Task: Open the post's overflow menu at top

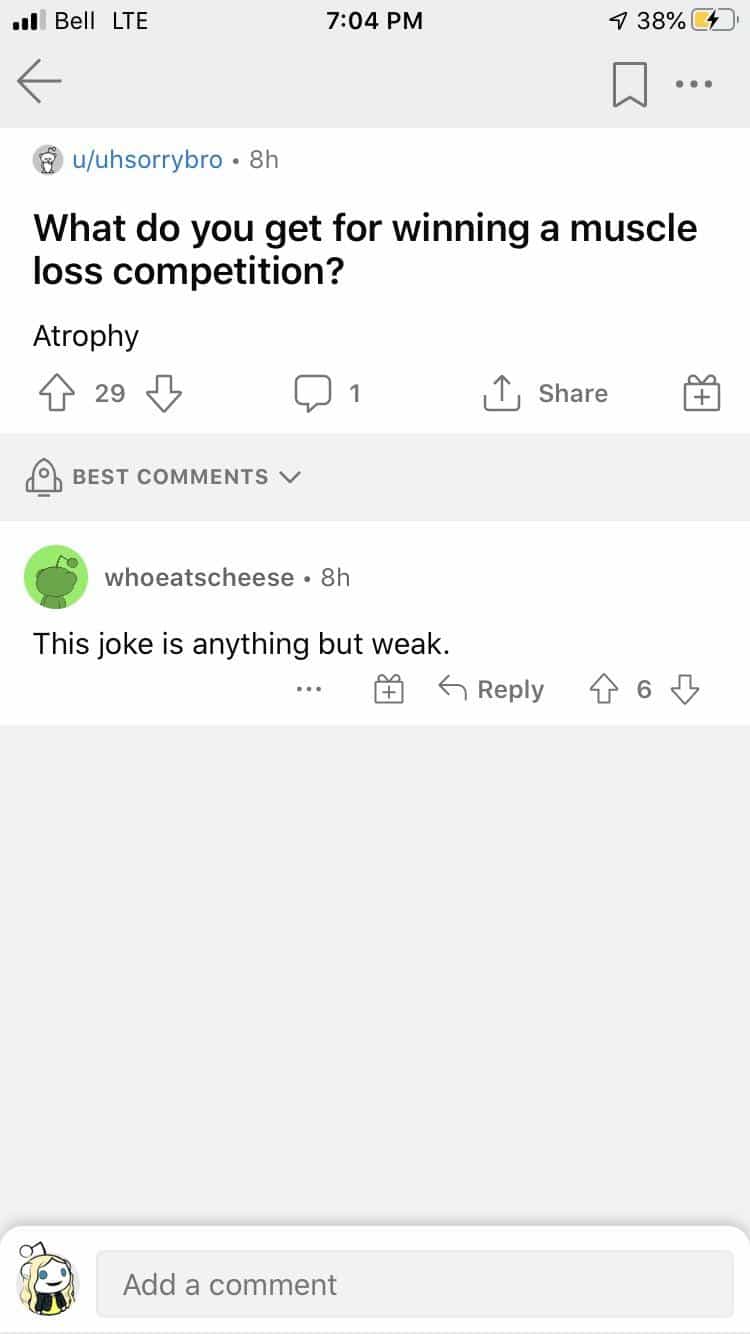Action: pyautogui.click(x=694, y=84)
